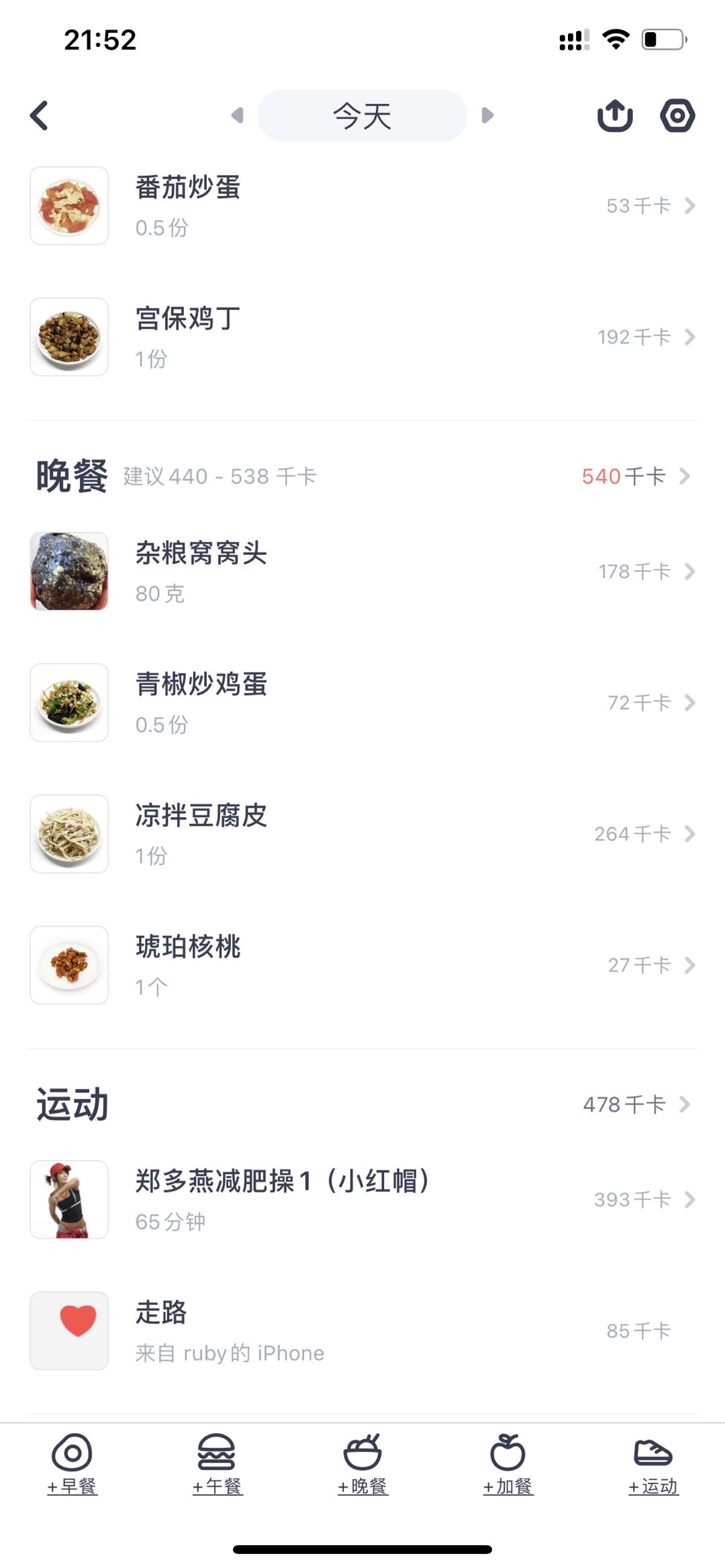Open the 番茄炒蛋 food entry
This screenshot has width=725, height=1568.
pos(362,205)
